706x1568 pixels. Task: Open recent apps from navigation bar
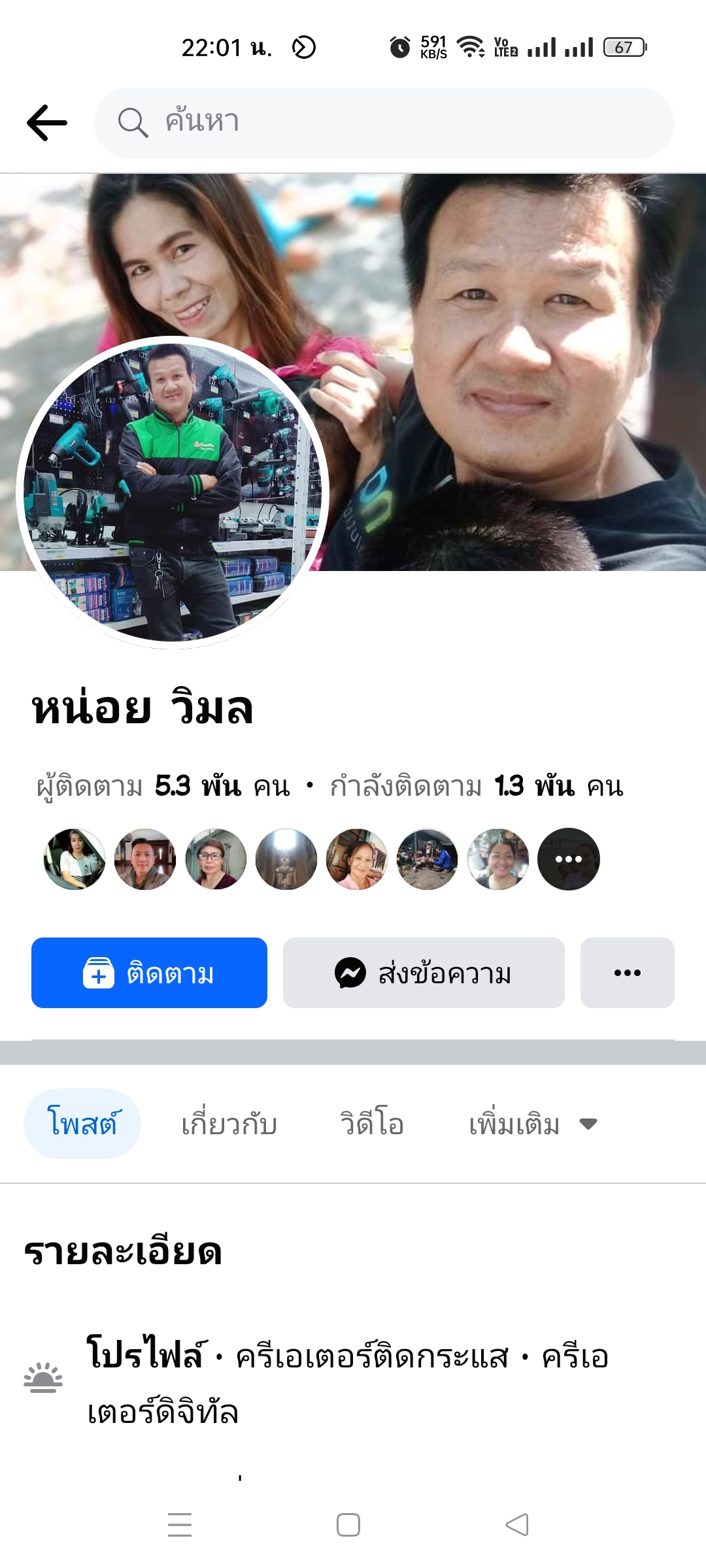180,1525
